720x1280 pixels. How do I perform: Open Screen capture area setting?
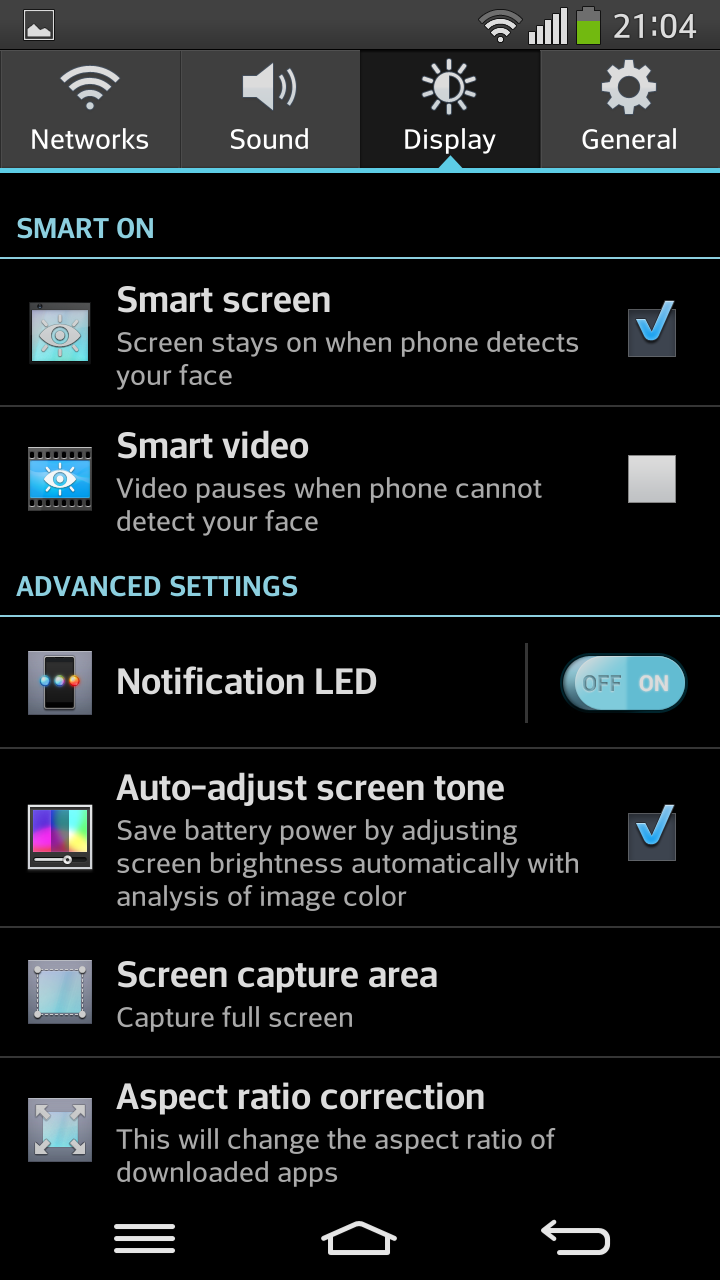coord(360,993)
